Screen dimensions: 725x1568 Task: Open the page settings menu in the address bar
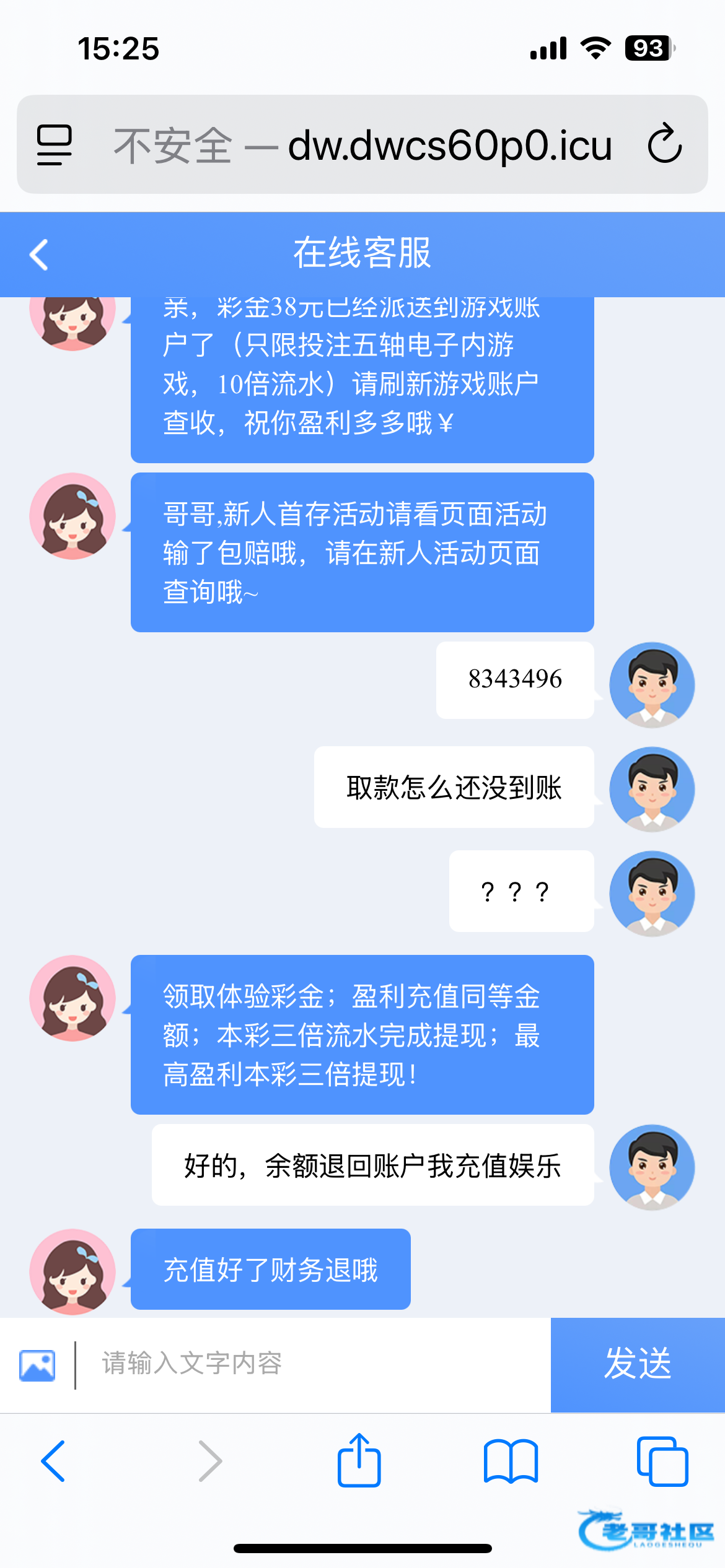(x=55, y=144)
